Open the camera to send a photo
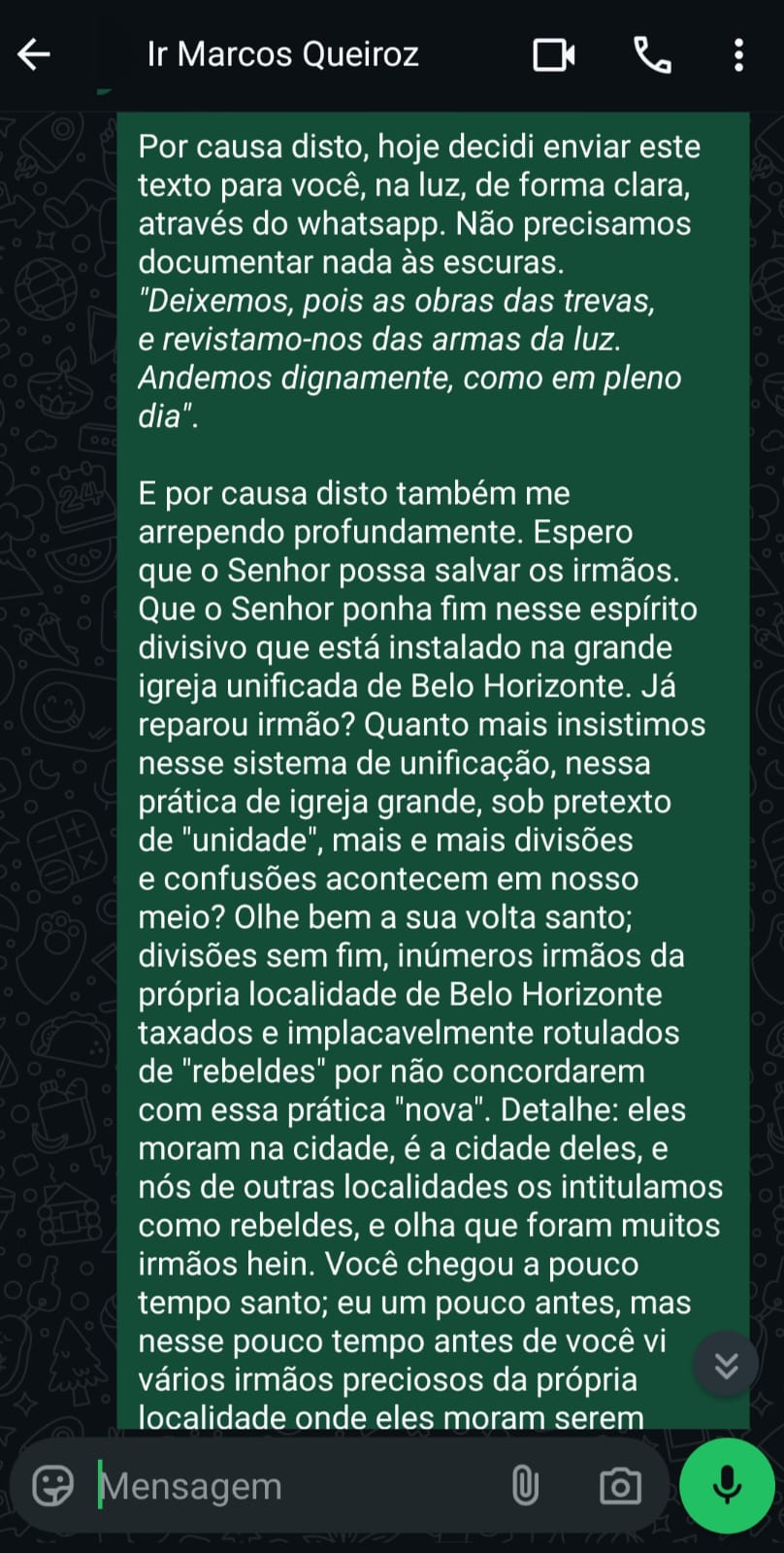Viewport: 784px width, 1553px height. tap(620, 1486)
